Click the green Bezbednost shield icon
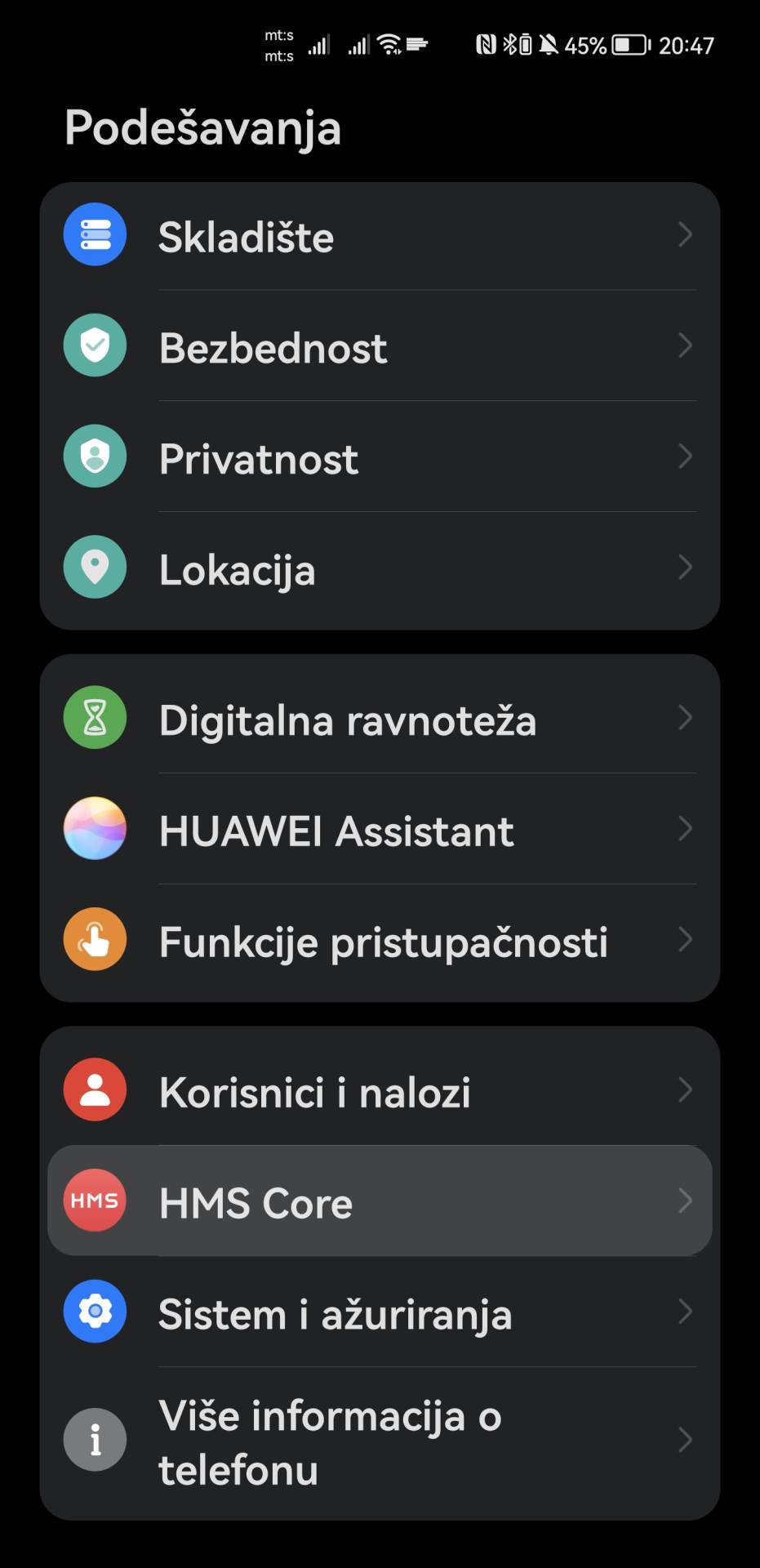 click(95, 345)
